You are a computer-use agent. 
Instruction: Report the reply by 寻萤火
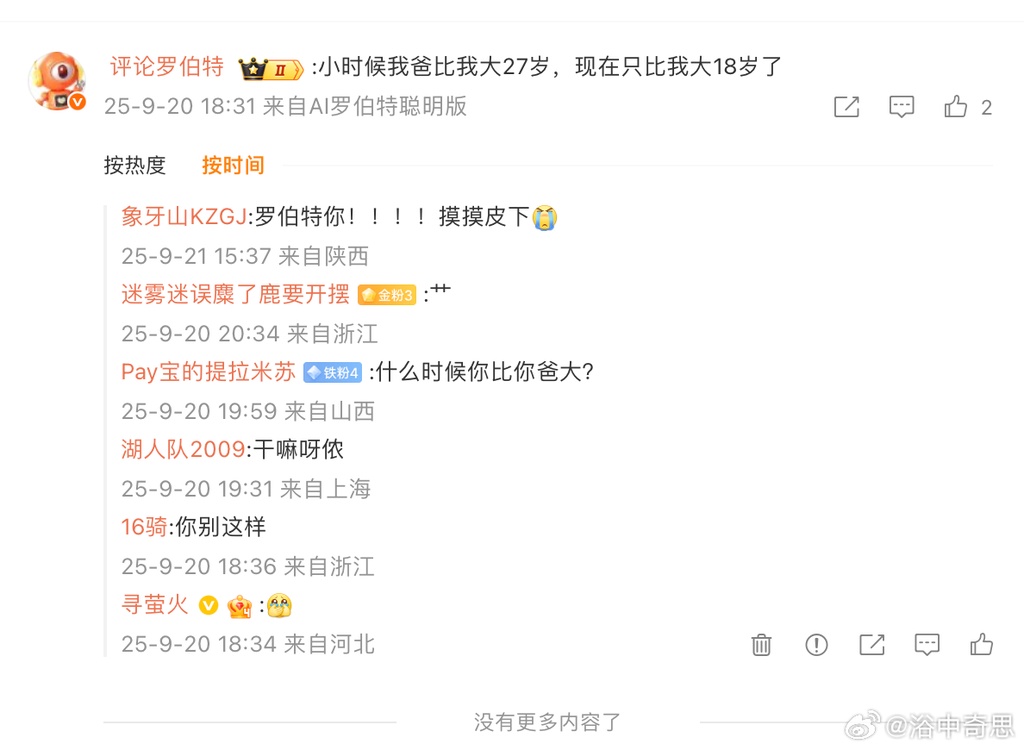(816, 644)
